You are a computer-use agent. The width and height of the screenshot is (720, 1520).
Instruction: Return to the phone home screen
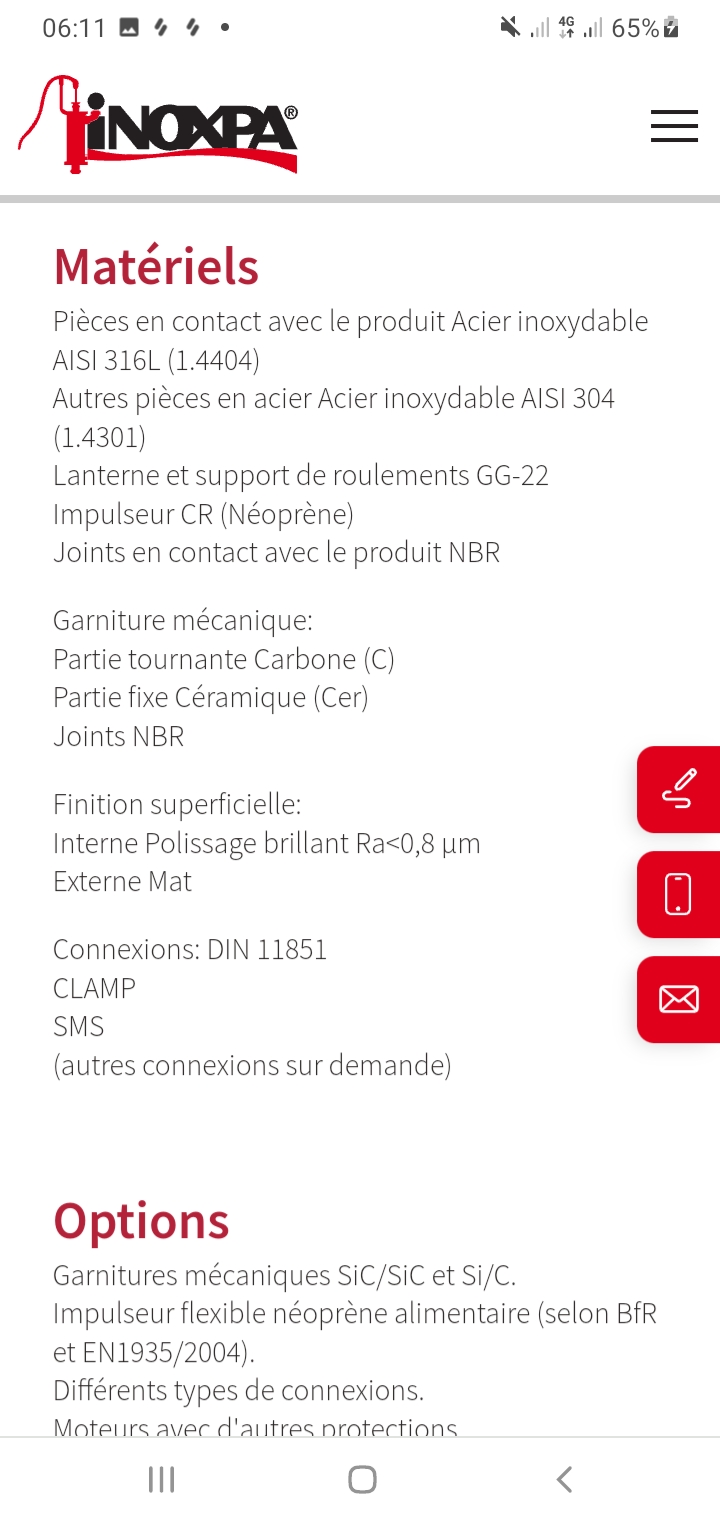coord(362,1479)
